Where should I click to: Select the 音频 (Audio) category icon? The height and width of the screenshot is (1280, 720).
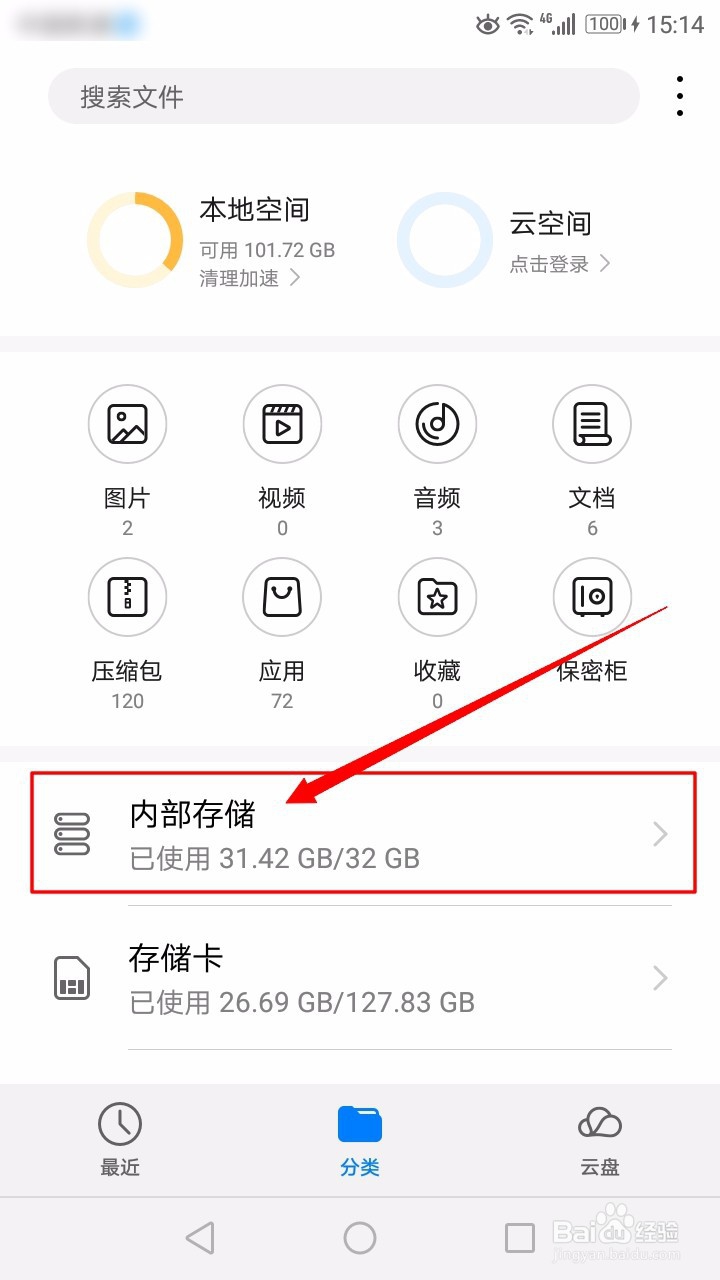[x=437, y=424]
